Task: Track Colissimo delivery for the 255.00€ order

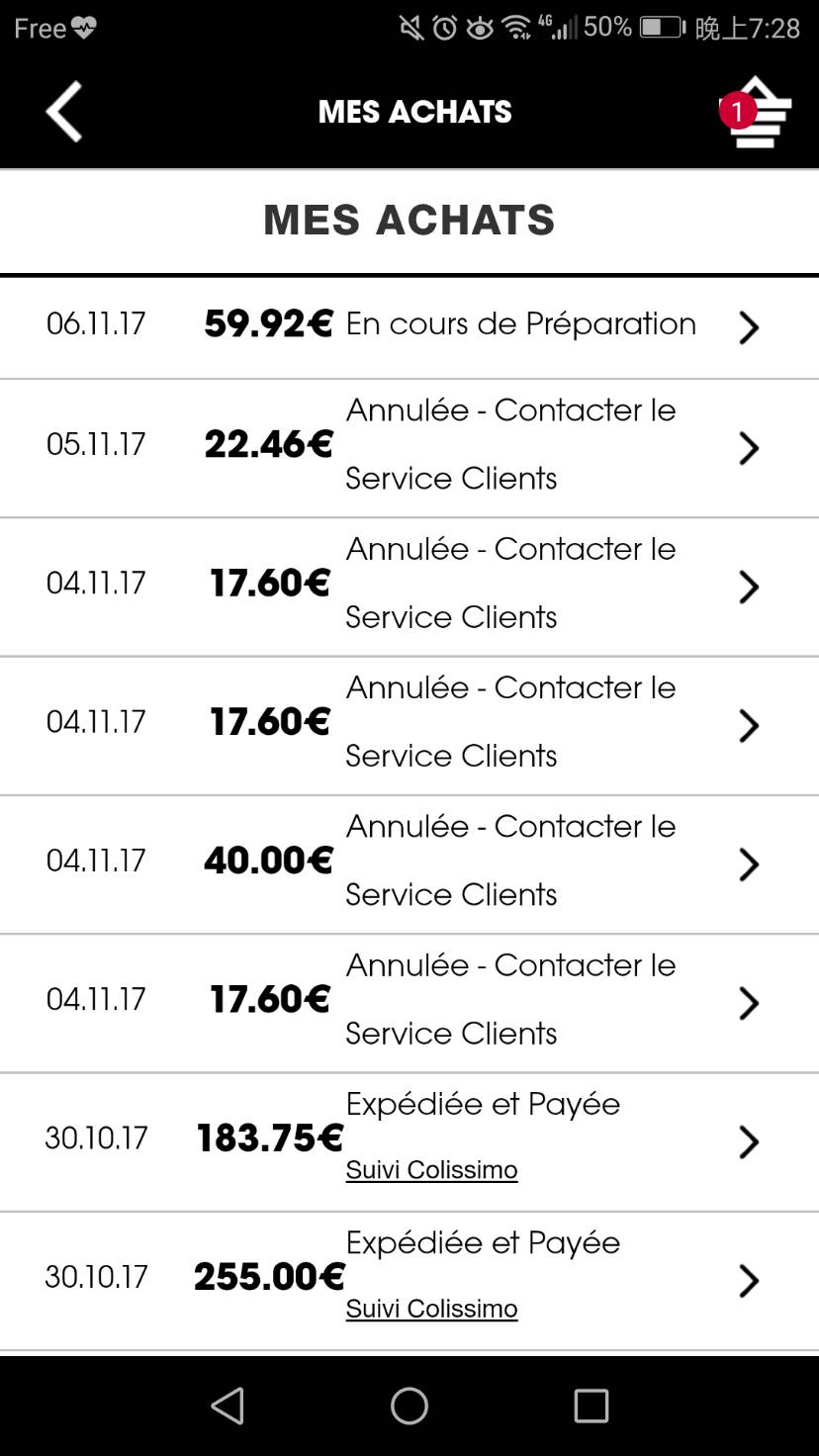Action: click(431, 1309)
